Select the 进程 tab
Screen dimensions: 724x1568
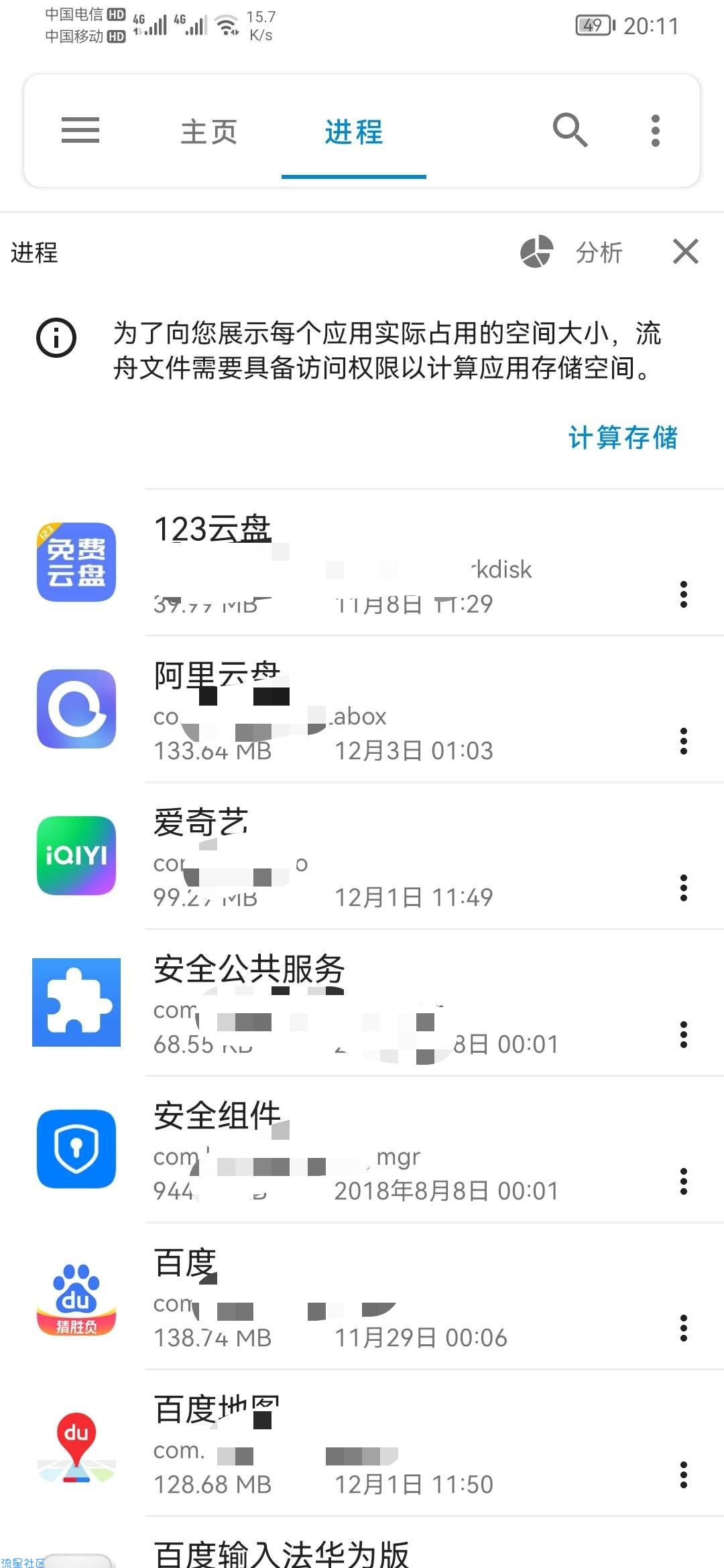[354, 131]
